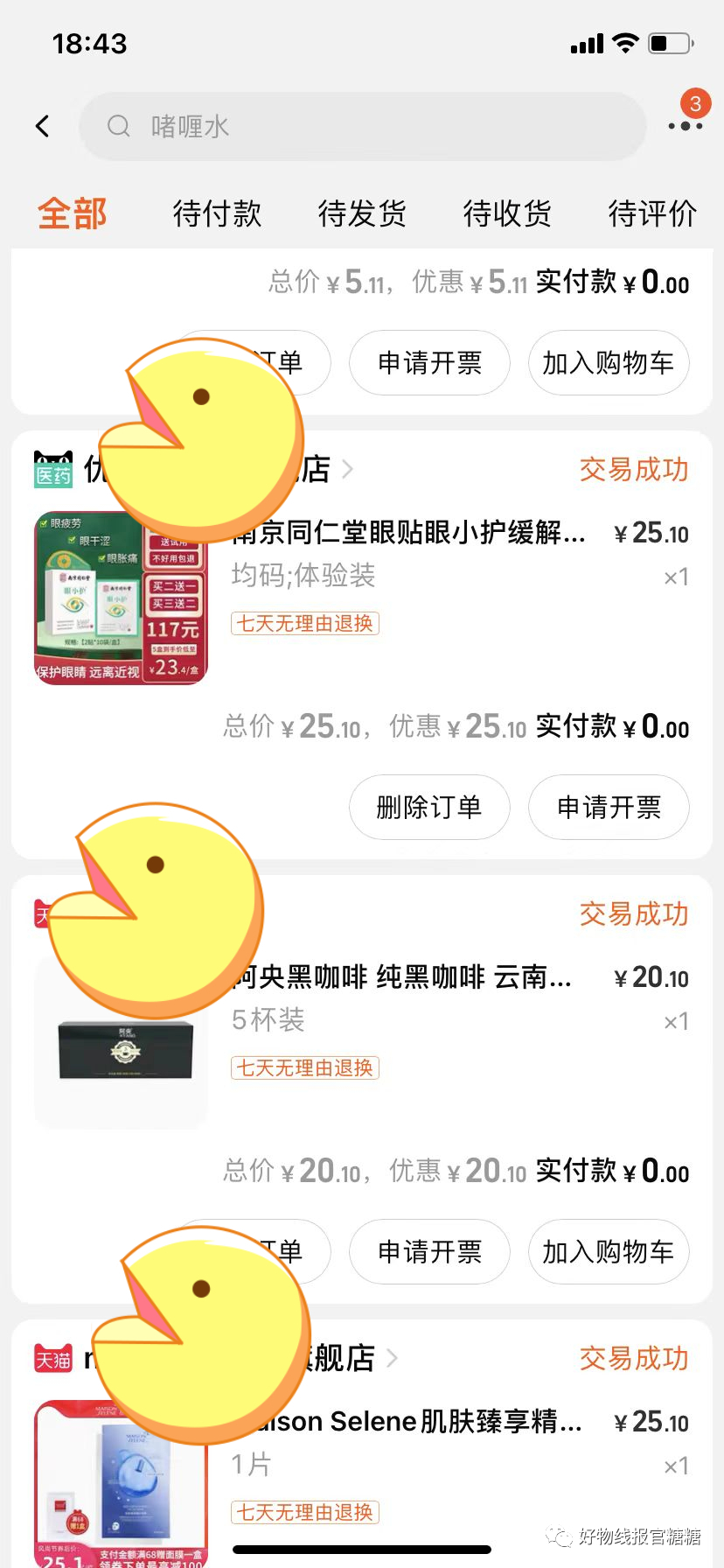Open the 阿央黑咖啡 order item
724x1568 pixels.
click(402, 977)
